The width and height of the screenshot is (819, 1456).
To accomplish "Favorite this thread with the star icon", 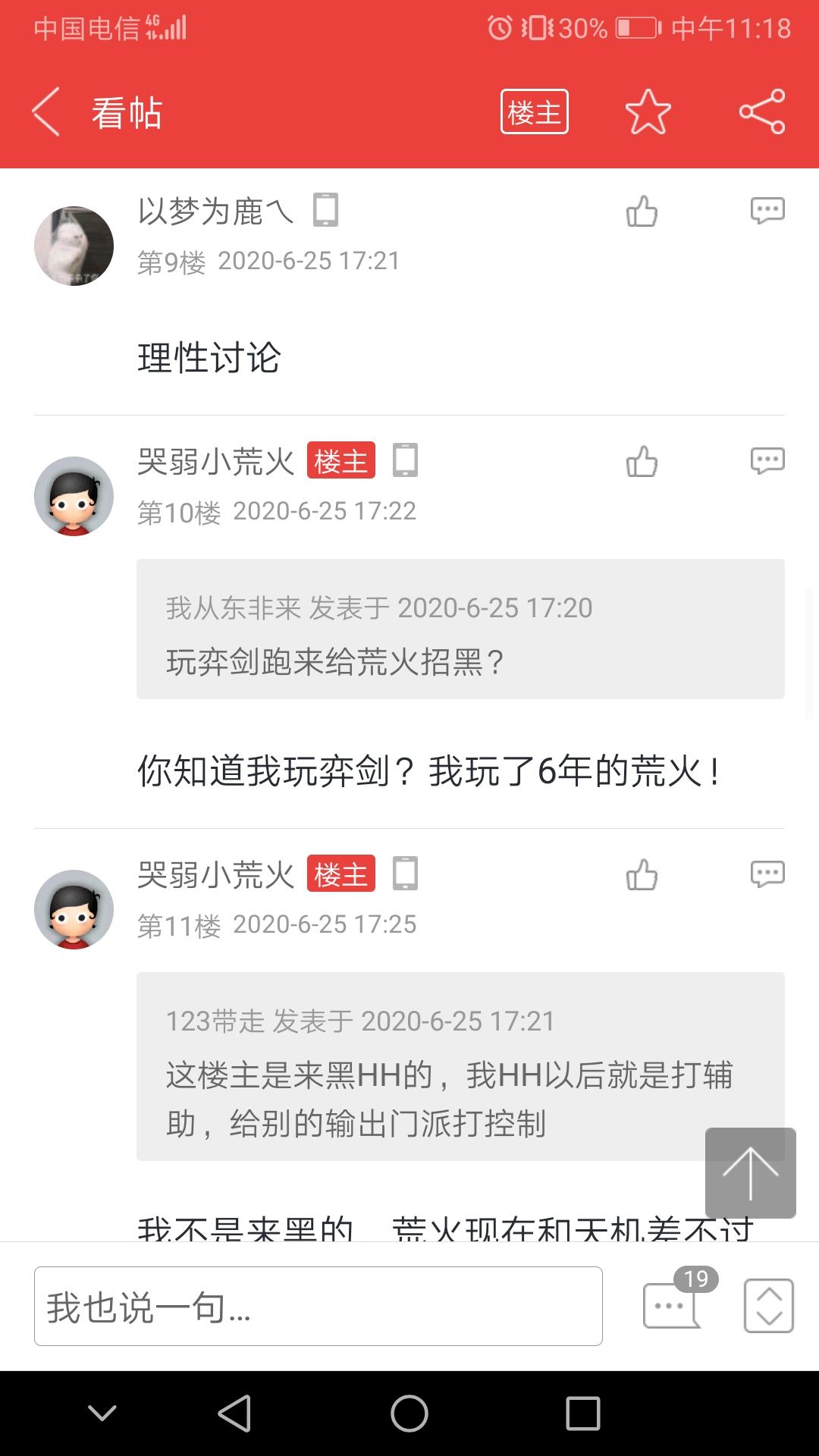I will click(x=648, y=112).
